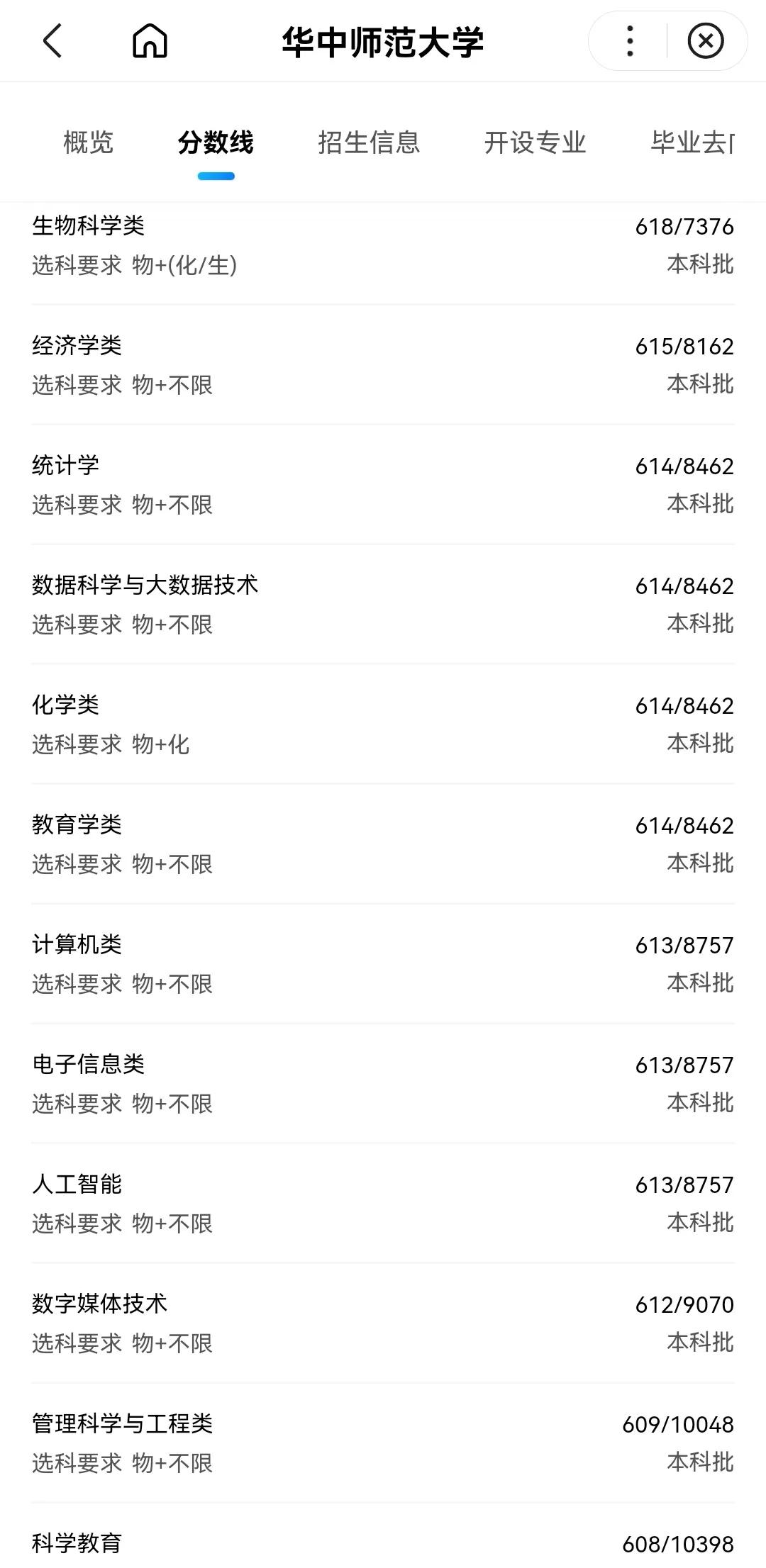Click the circled close icon top right
Screen dimensions: 766x1568
click(705, 41)
